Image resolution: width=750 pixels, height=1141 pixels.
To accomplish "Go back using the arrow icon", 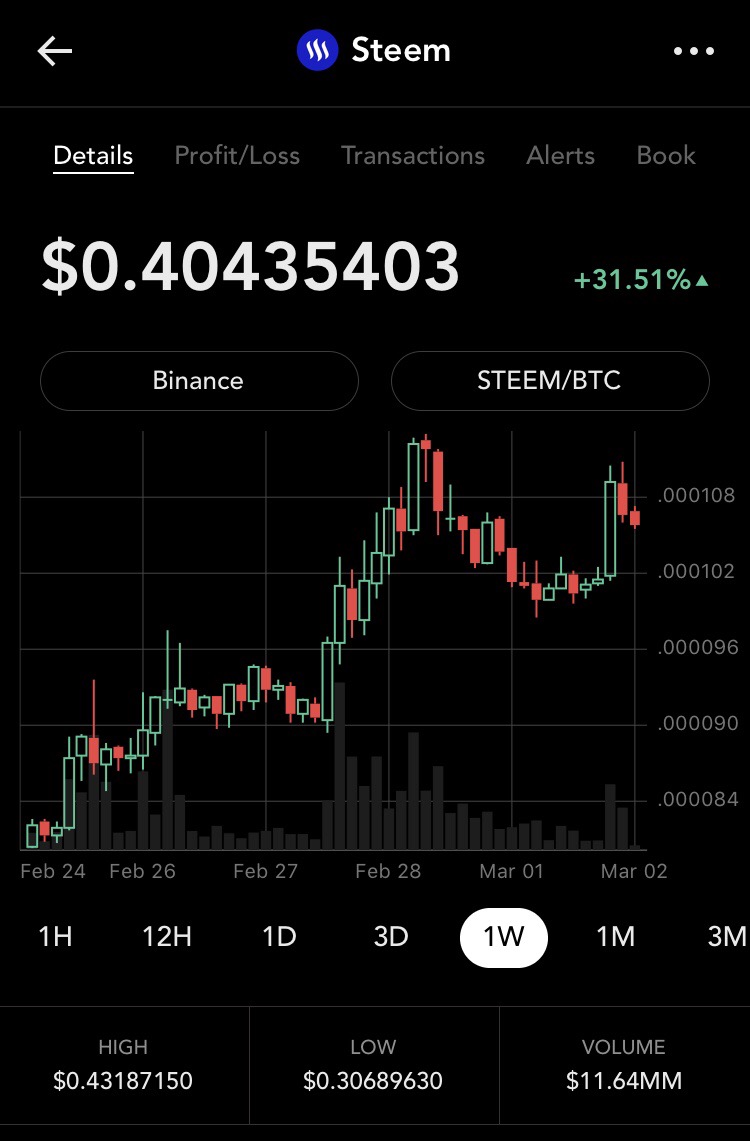I will pos(55,51).
